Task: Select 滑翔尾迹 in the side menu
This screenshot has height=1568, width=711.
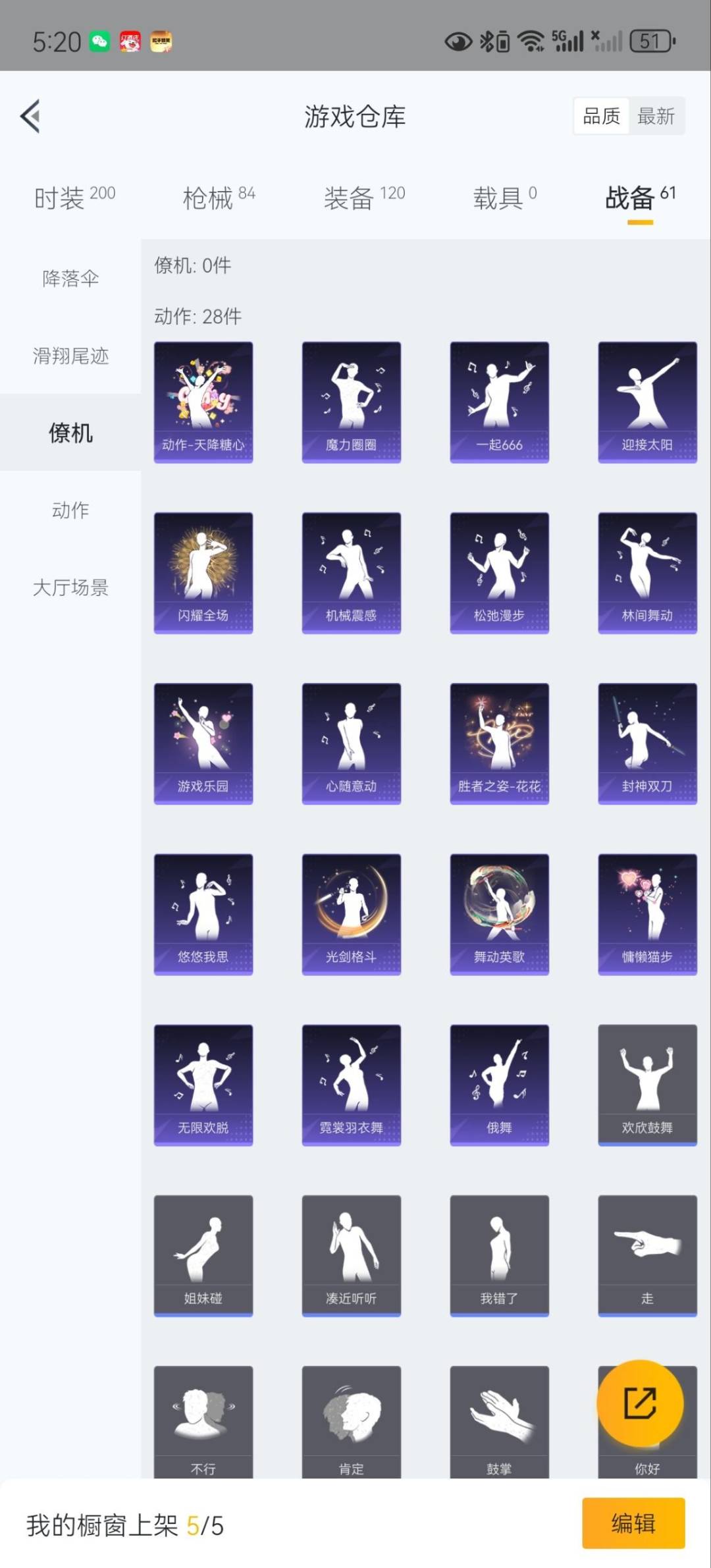Action: (x=70, y=356)
